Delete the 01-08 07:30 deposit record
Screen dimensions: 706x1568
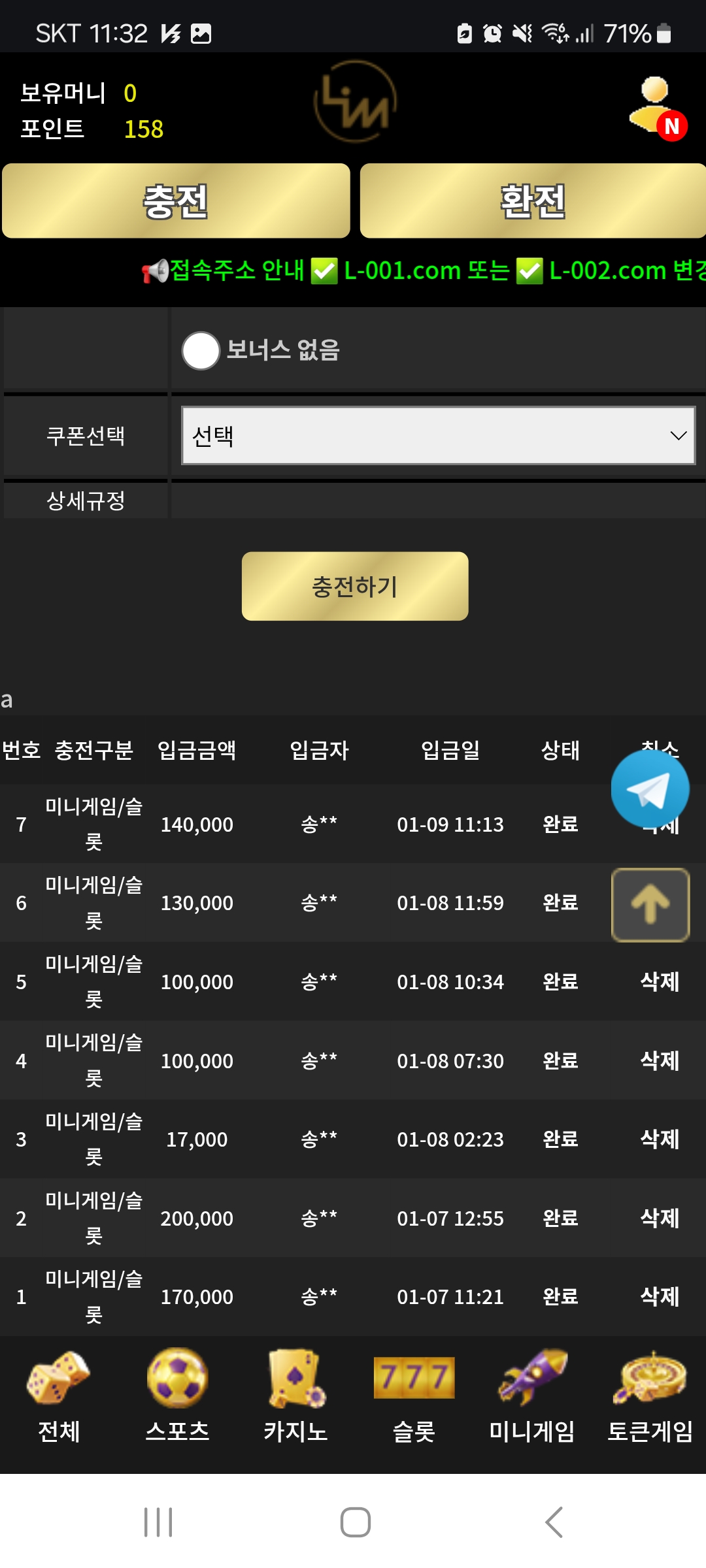pos(660,1060)
